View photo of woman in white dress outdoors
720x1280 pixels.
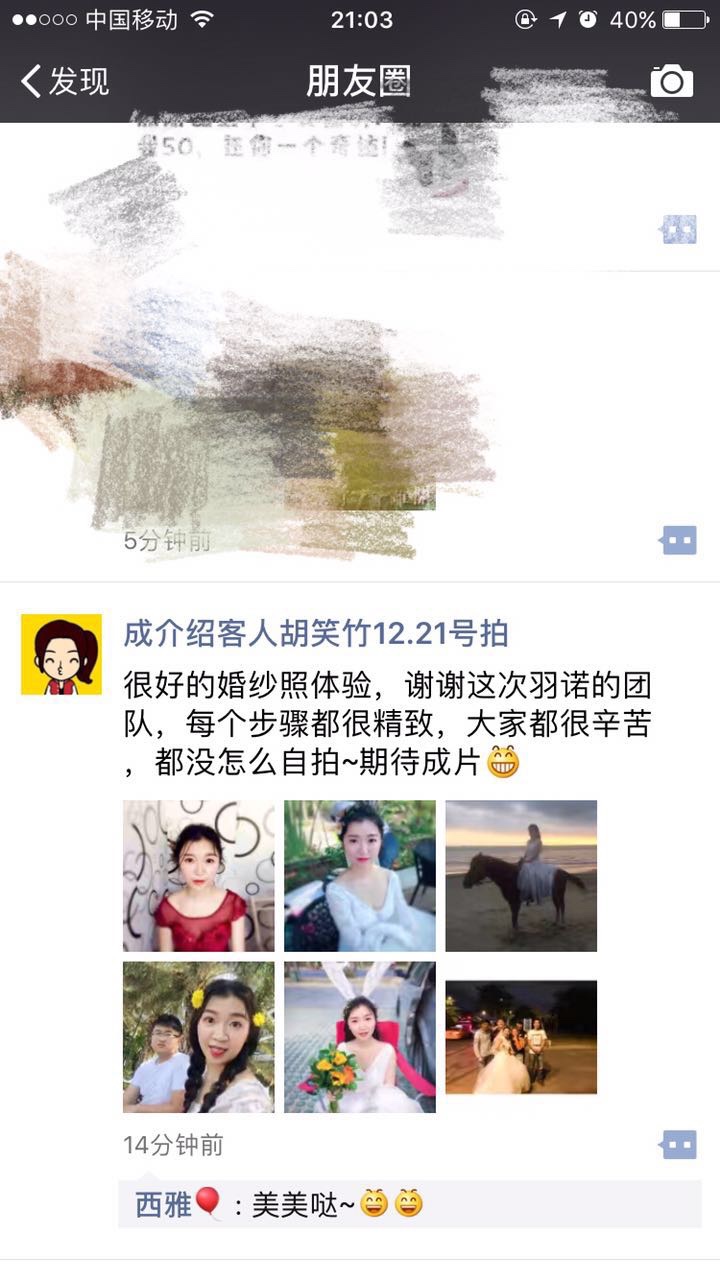[360, 875]
